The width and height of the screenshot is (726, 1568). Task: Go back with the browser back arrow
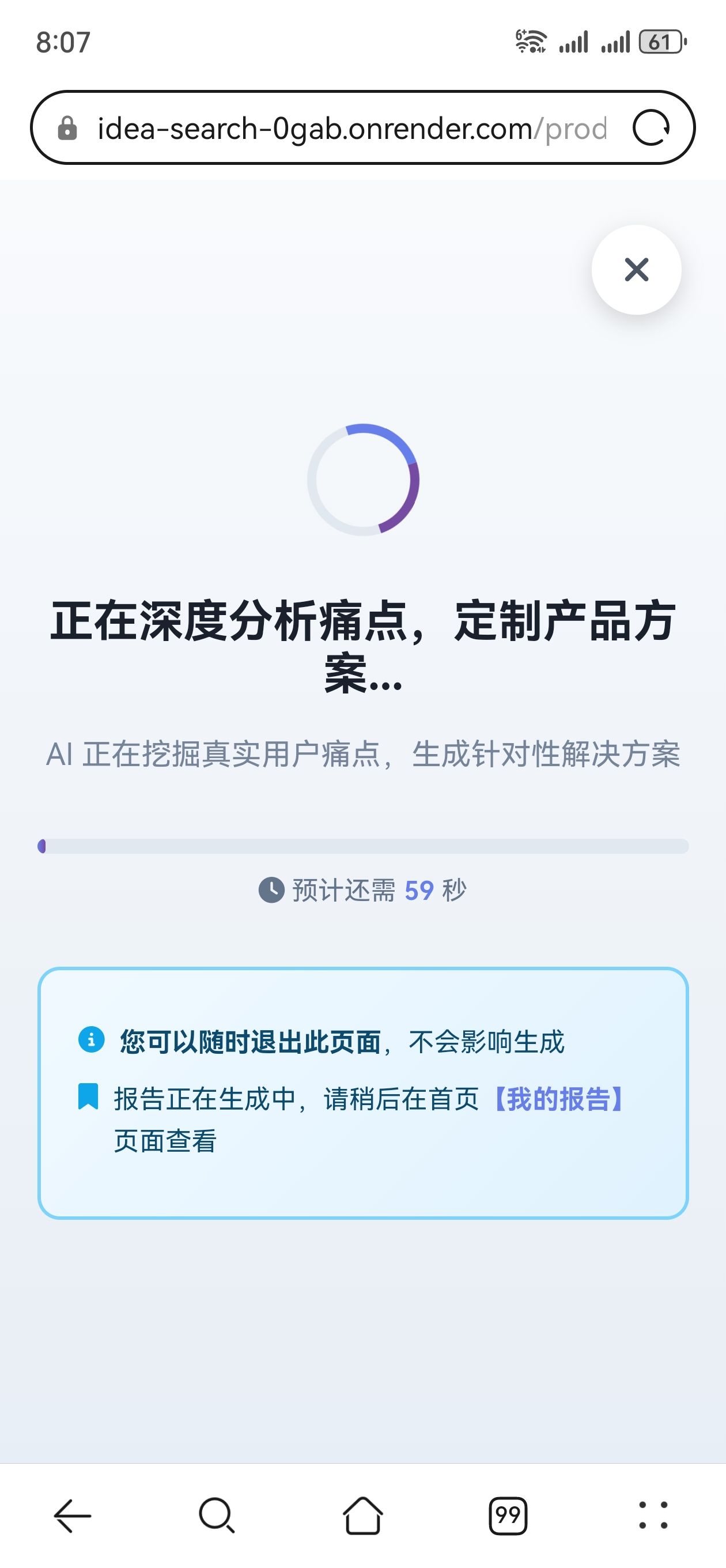[x=73, y=1515]
